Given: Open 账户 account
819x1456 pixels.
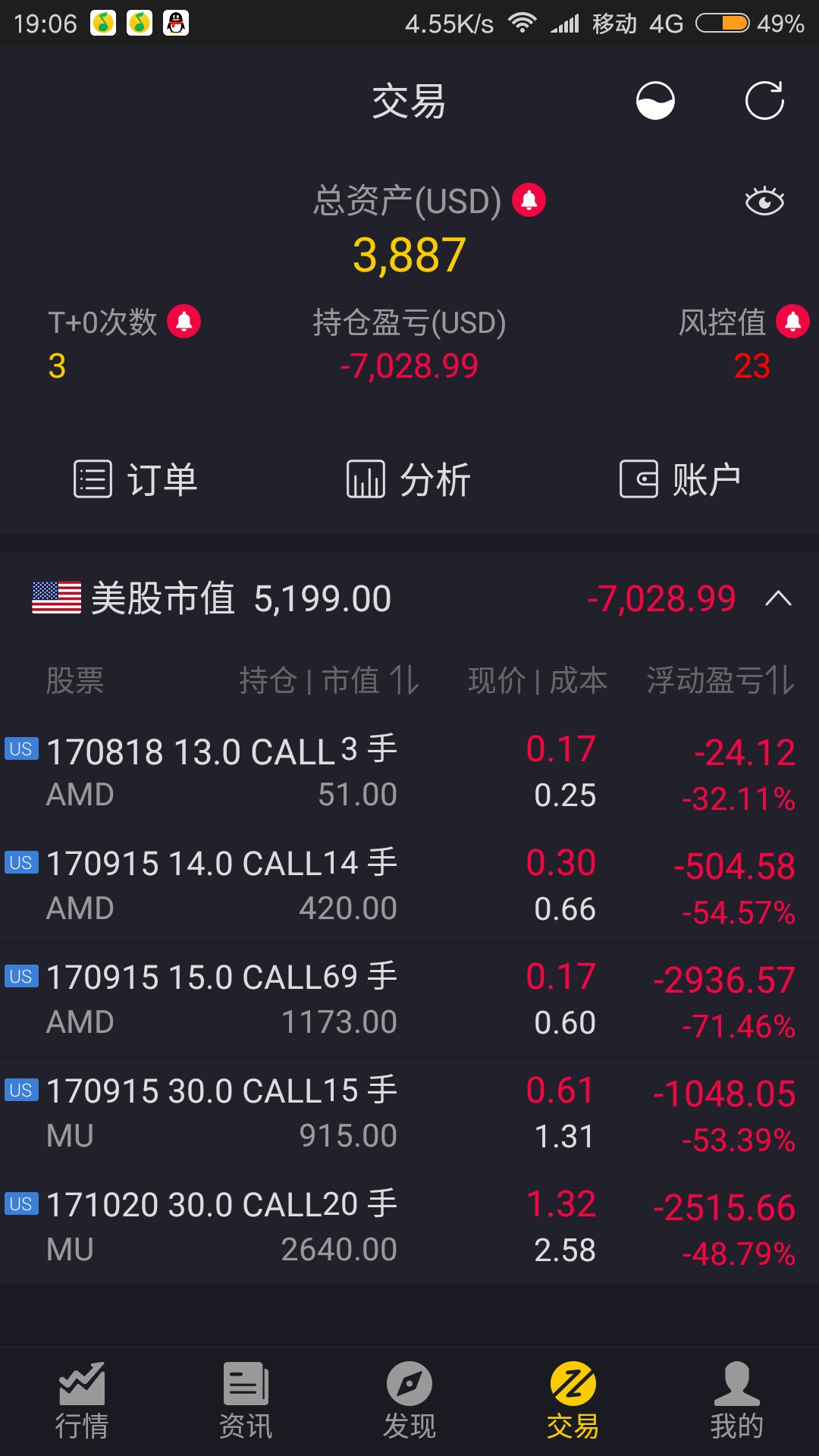Looking at the screenshot, I should pos(681,479).
